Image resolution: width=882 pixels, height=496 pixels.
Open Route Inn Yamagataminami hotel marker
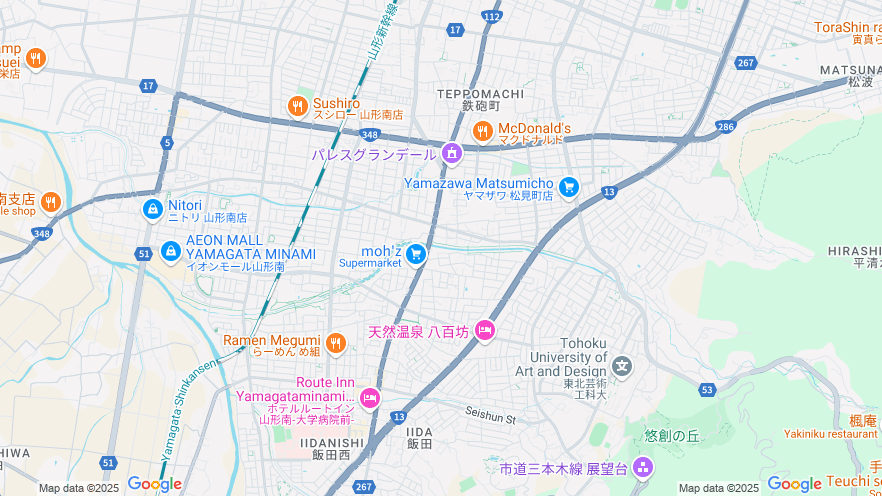pyautogui.click(x=370, y=399)
